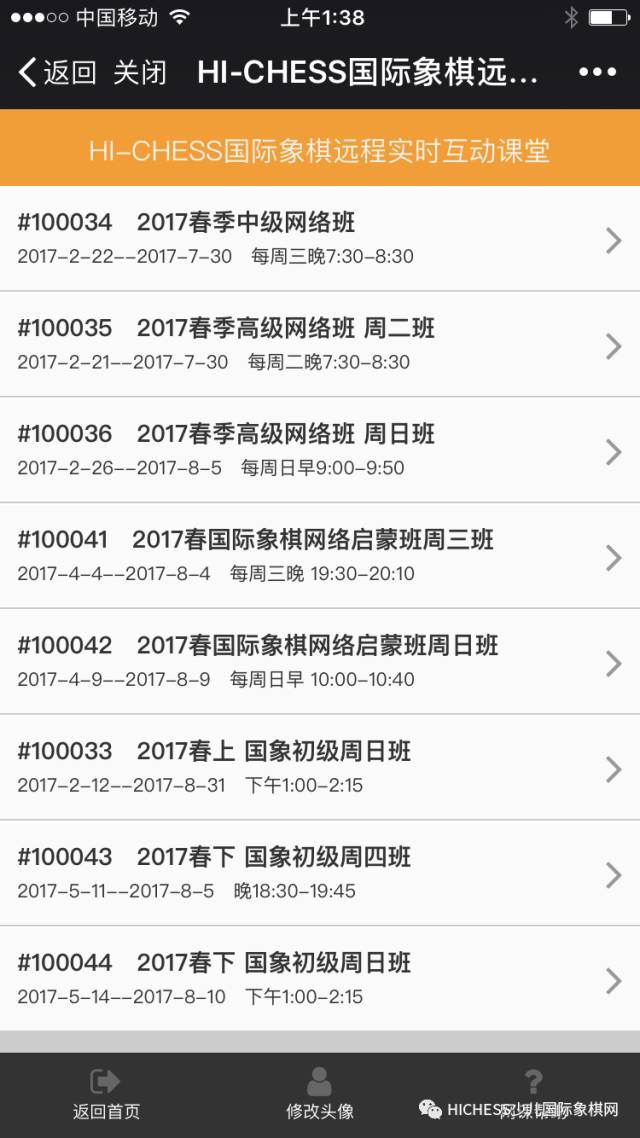Go back using the 返回 arrow
The image size is (640, 1138).
[57, 72]
